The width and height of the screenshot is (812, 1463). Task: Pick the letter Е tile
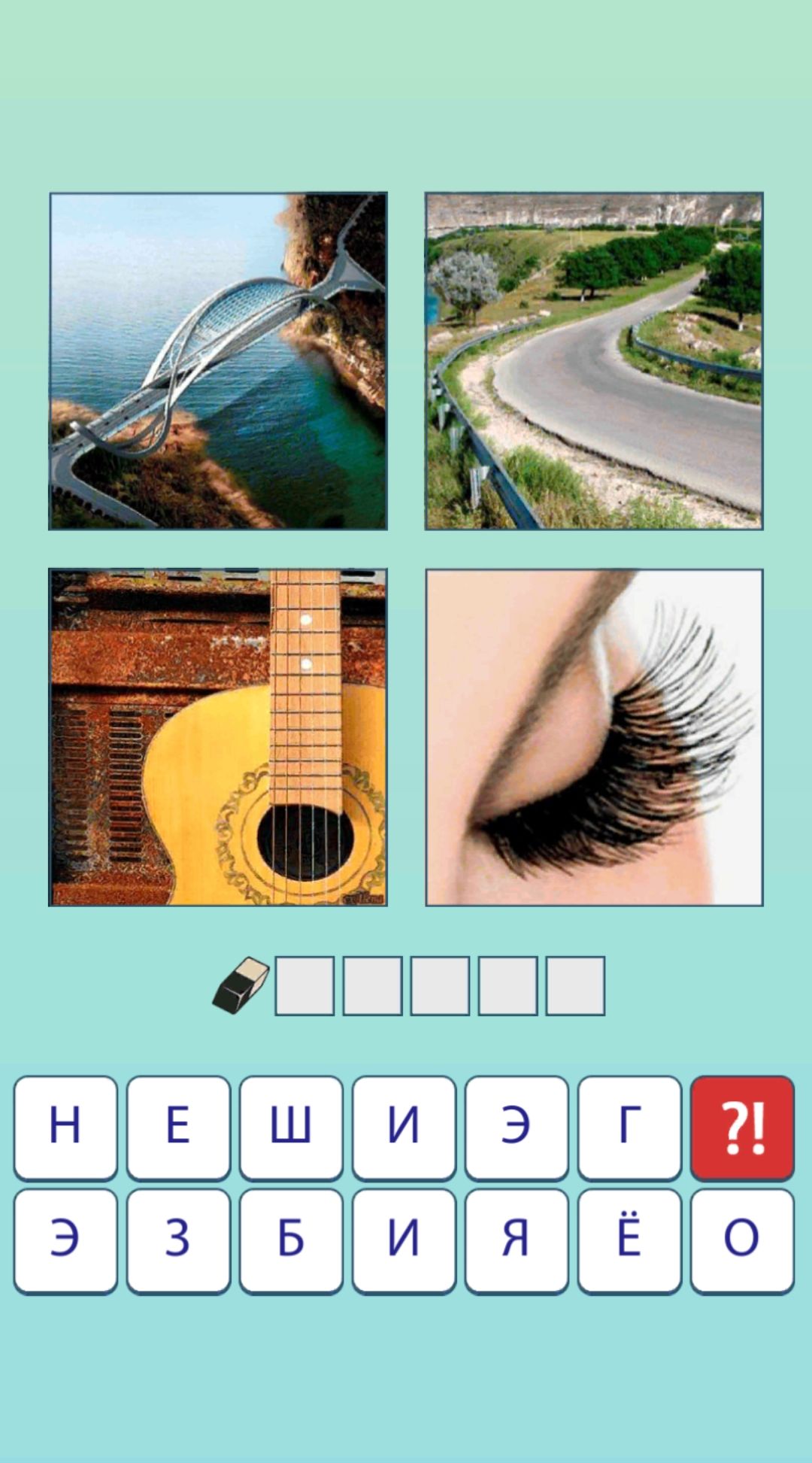(x=178, y=1128)
